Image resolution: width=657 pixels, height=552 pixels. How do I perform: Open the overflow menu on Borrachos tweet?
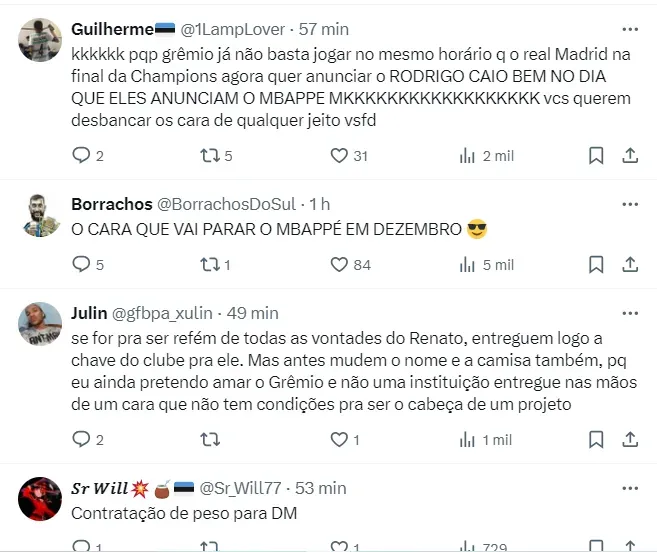click(629, 204)
